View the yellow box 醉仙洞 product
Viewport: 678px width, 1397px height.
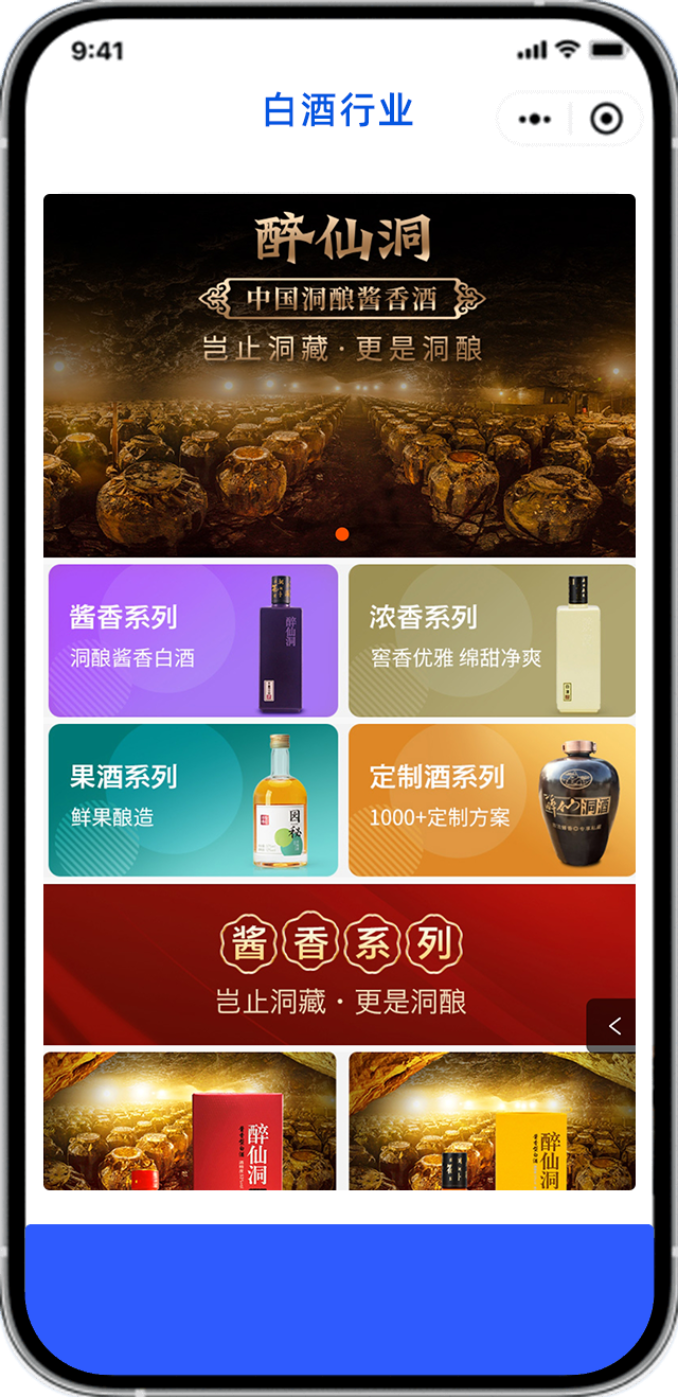coord(491,1121)
